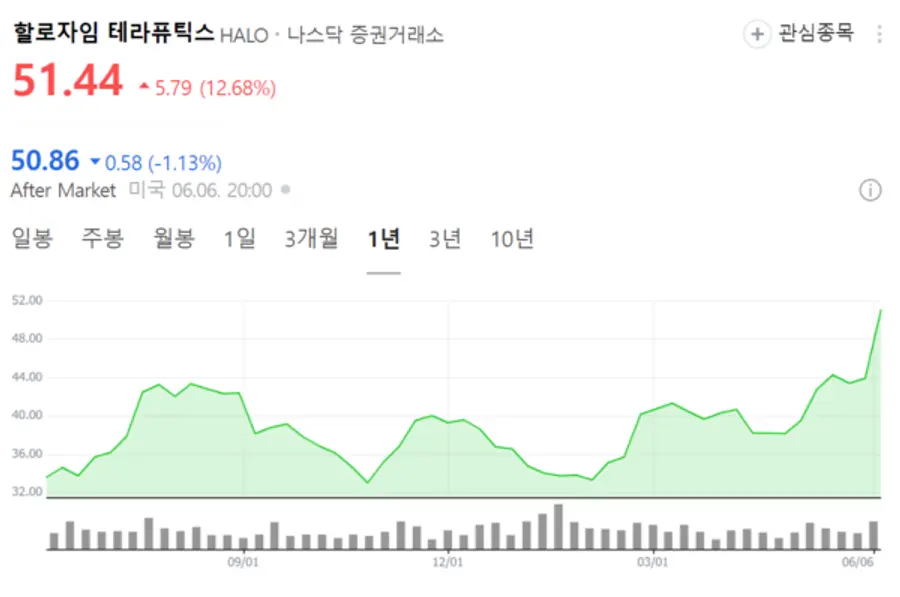The image size is (900, 597).
Task: Open the After Market info icon
Action: [x=870, y=190]
